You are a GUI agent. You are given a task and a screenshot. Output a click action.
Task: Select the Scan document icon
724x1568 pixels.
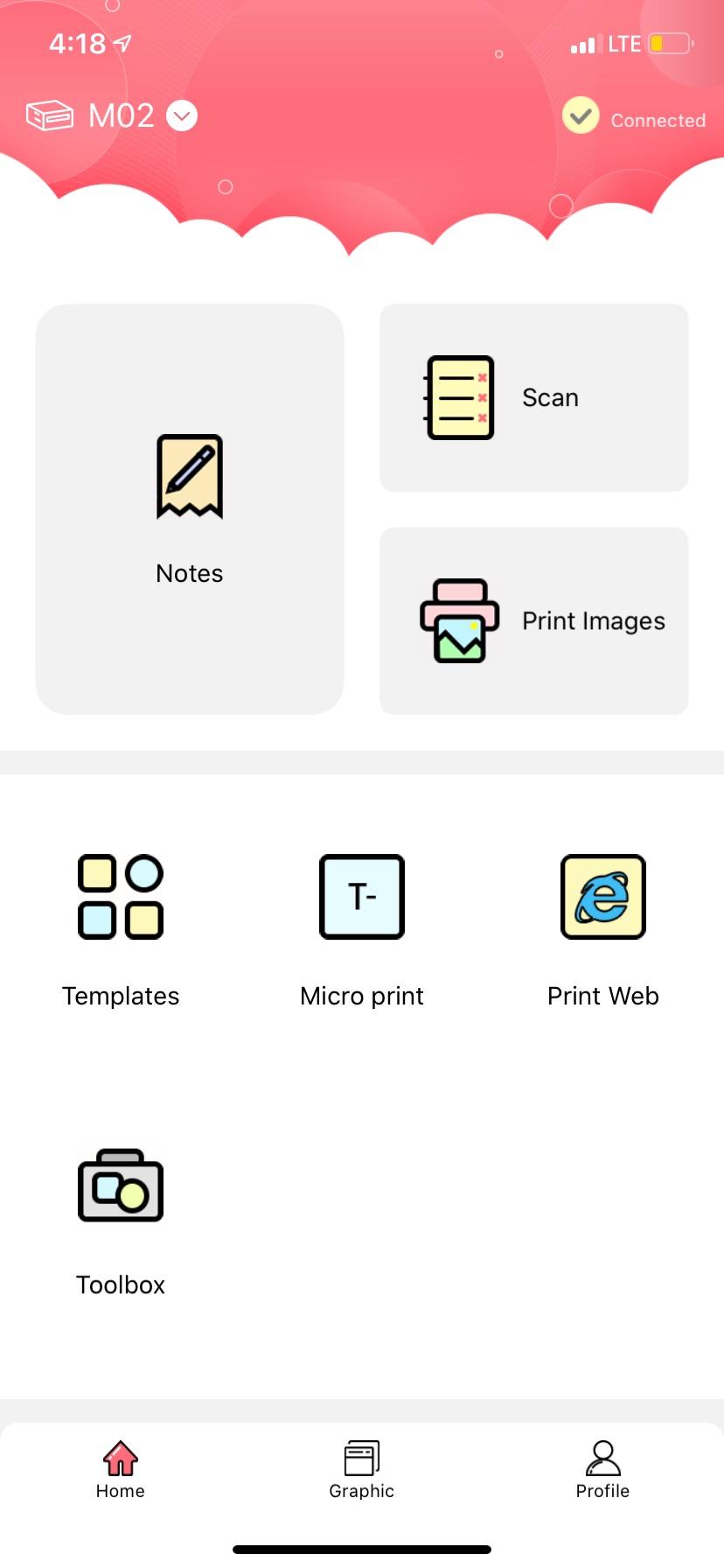tap(458, 397)
